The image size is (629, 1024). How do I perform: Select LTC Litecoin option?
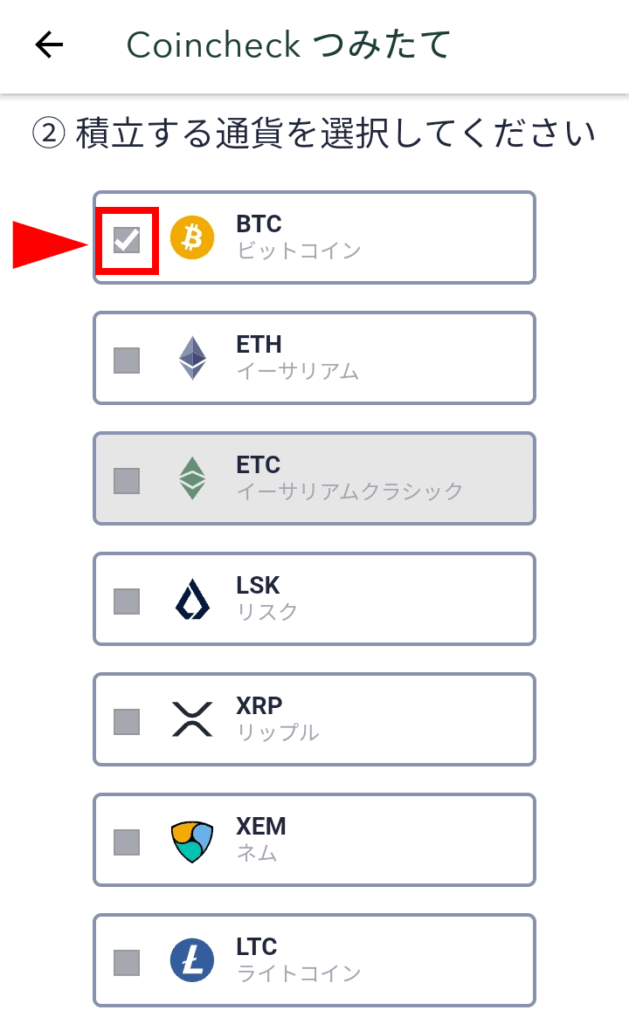(x=127, y=961)
